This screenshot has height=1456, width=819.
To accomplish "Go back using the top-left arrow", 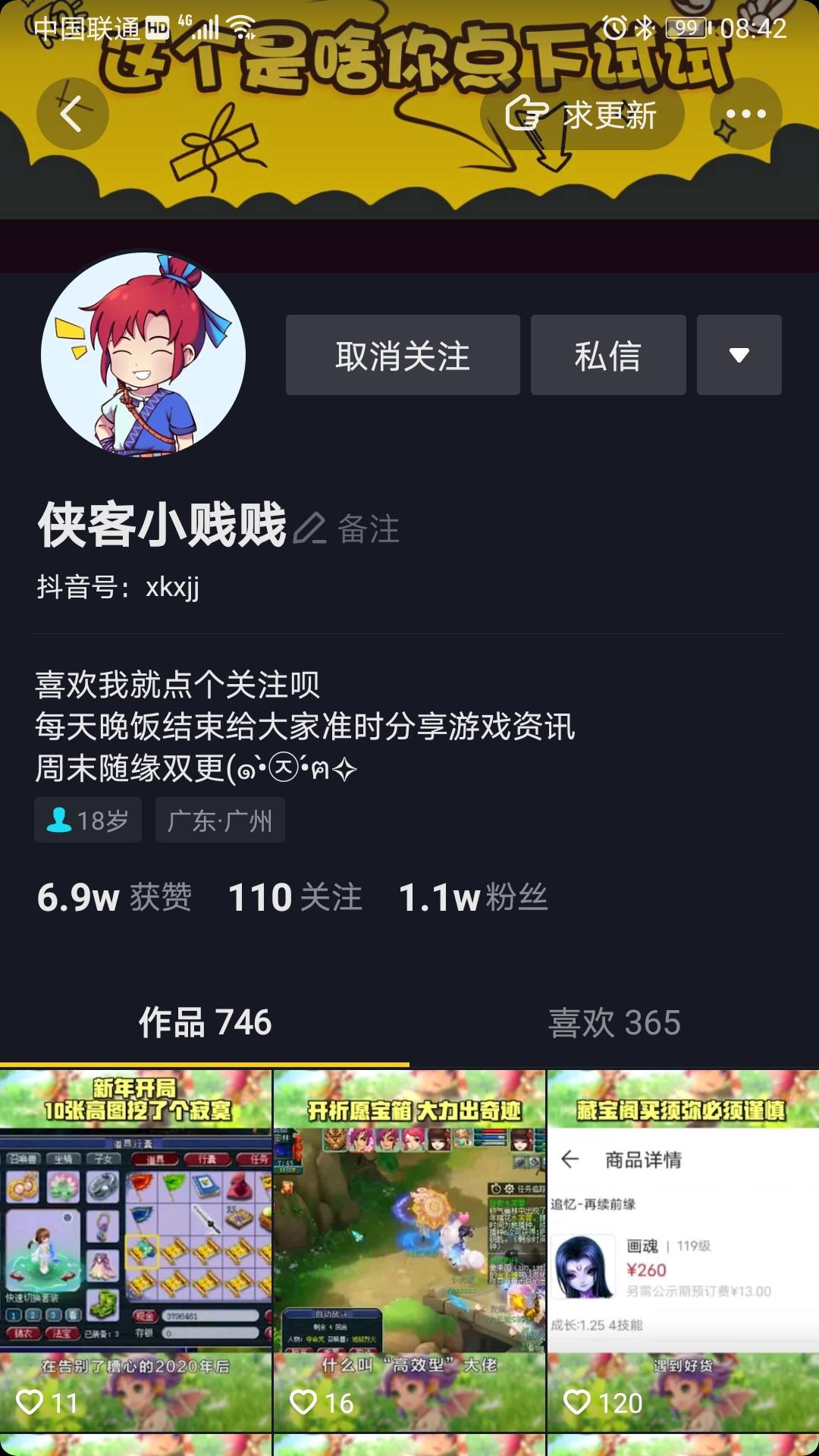I will pos(72,114).
